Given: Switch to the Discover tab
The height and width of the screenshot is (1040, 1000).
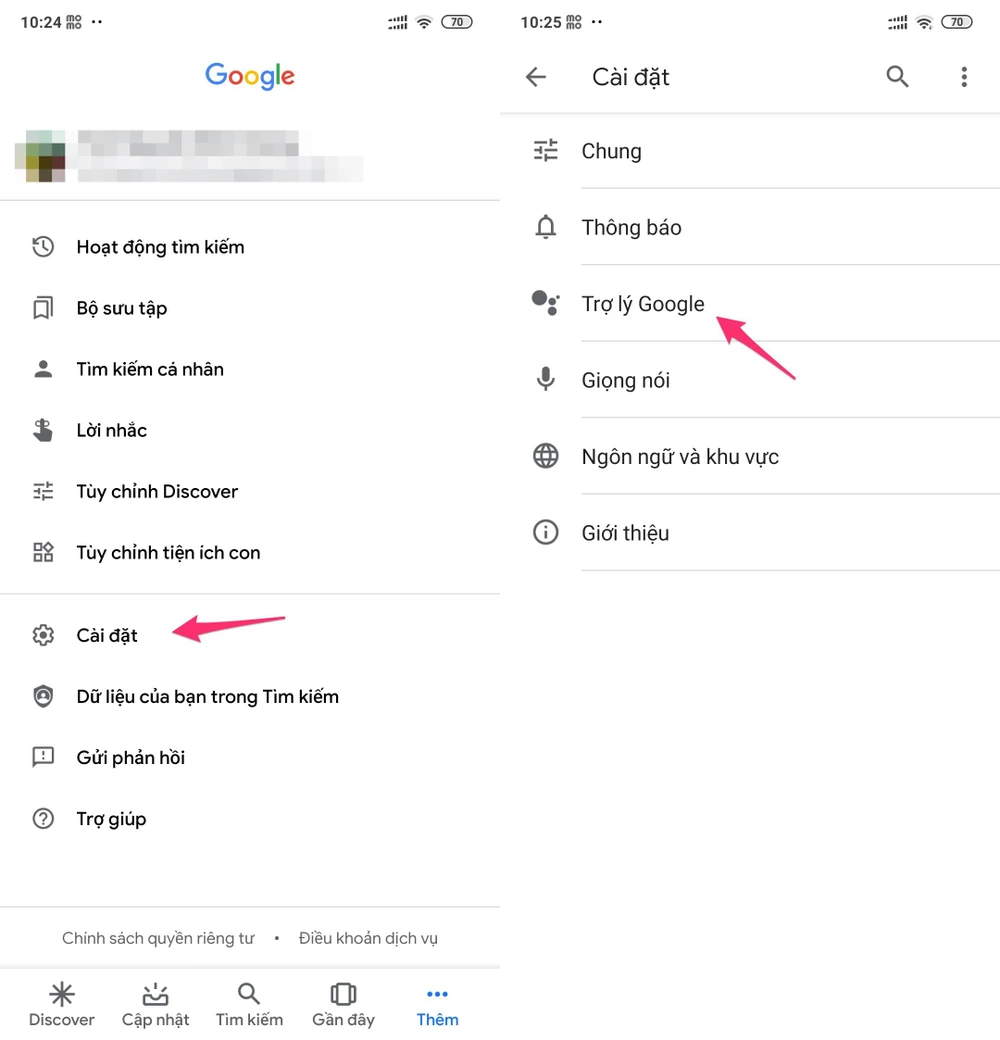Looking at the screenshot, I should coord(62,1004).
